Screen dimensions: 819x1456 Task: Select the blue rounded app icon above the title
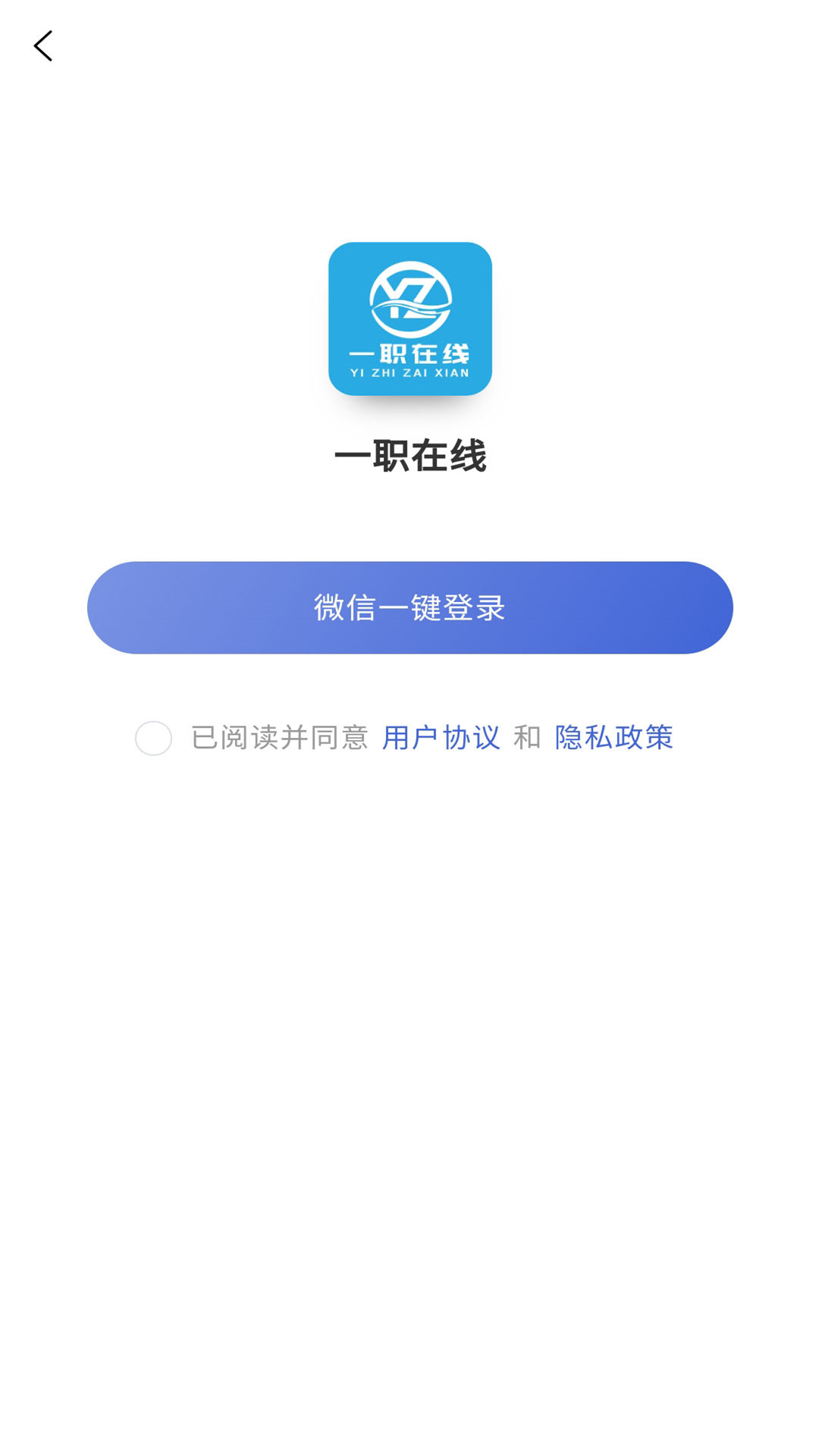(409, 320)
